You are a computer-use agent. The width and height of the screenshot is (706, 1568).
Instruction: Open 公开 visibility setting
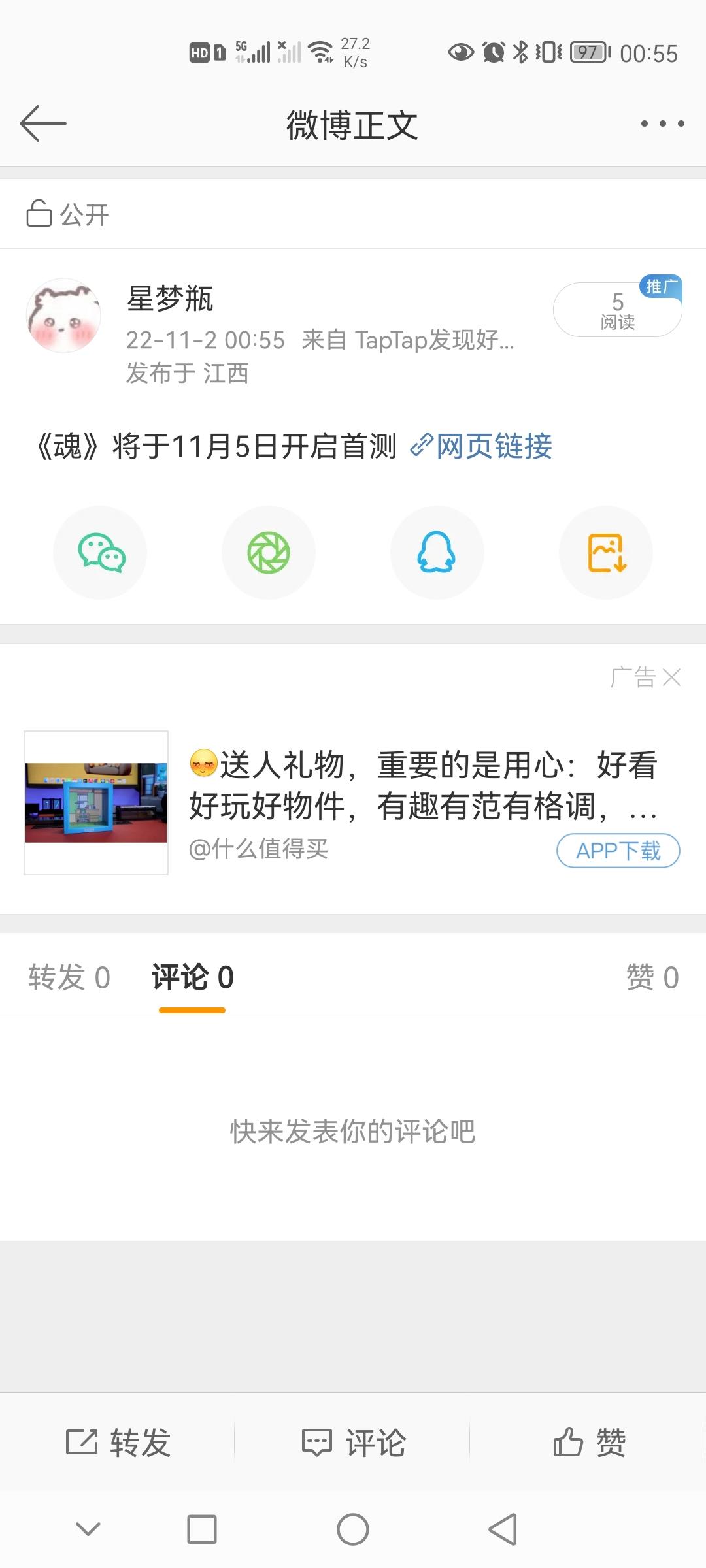click(68, 214)
